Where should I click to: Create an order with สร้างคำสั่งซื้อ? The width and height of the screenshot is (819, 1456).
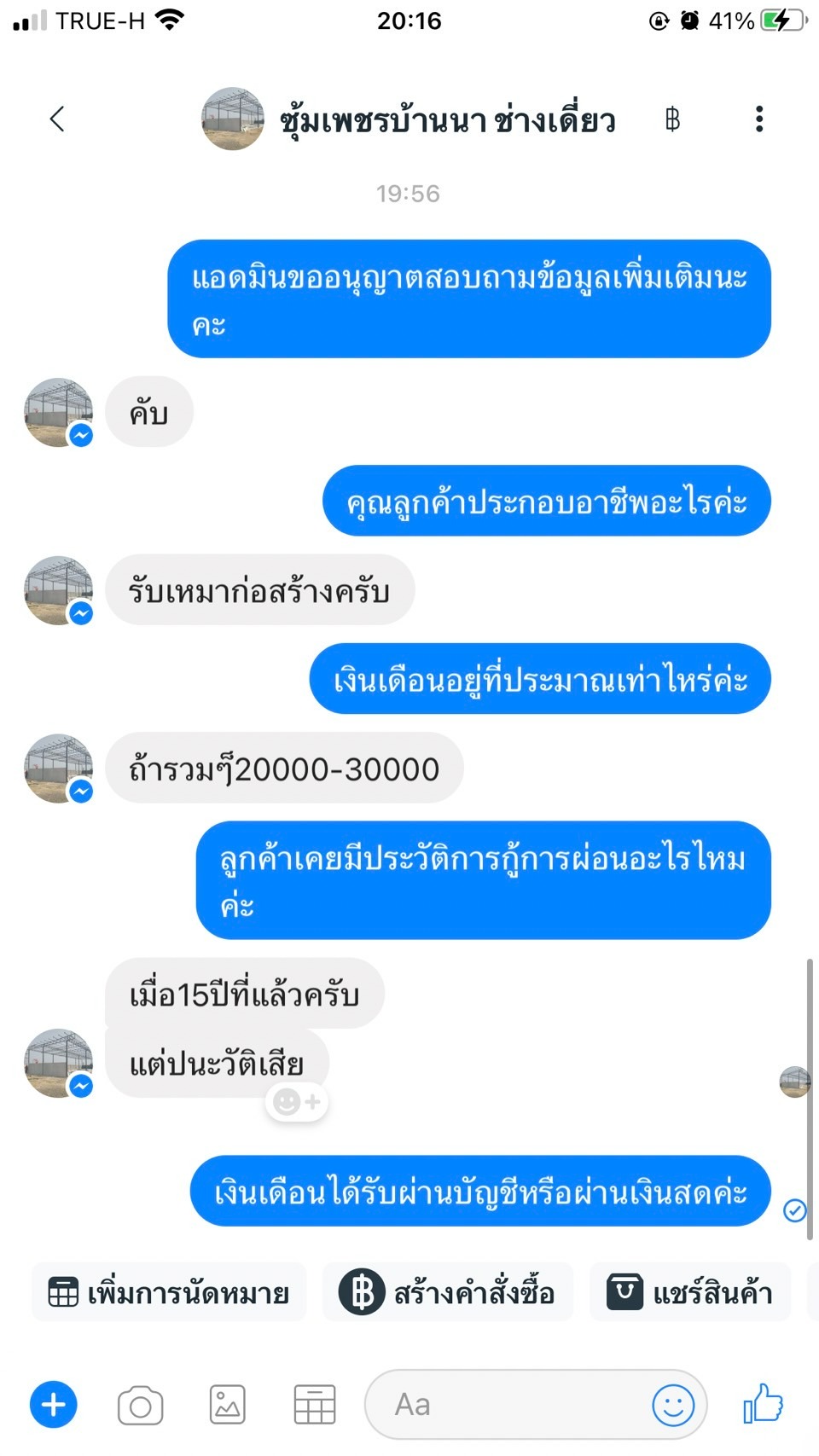[x=447, y=1292]
